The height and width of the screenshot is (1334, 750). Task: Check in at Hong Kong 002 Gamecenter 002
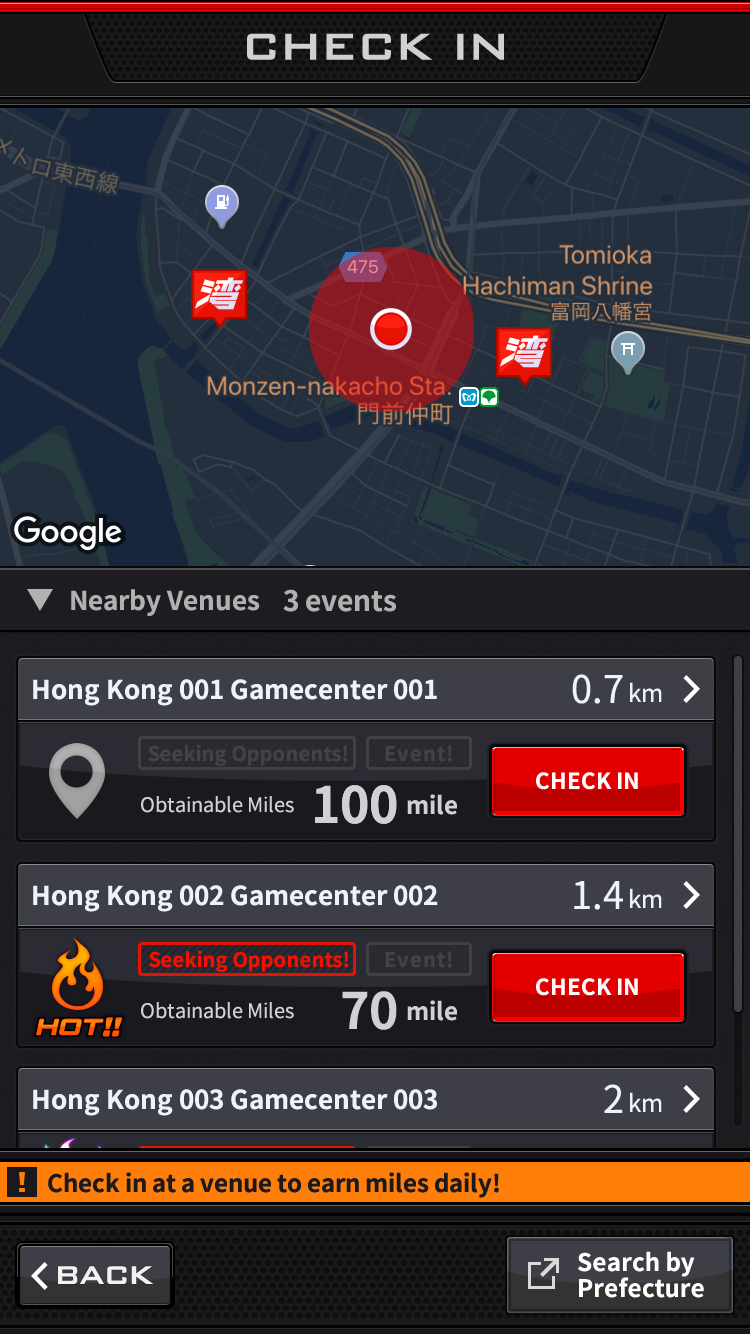click(587, 987)
